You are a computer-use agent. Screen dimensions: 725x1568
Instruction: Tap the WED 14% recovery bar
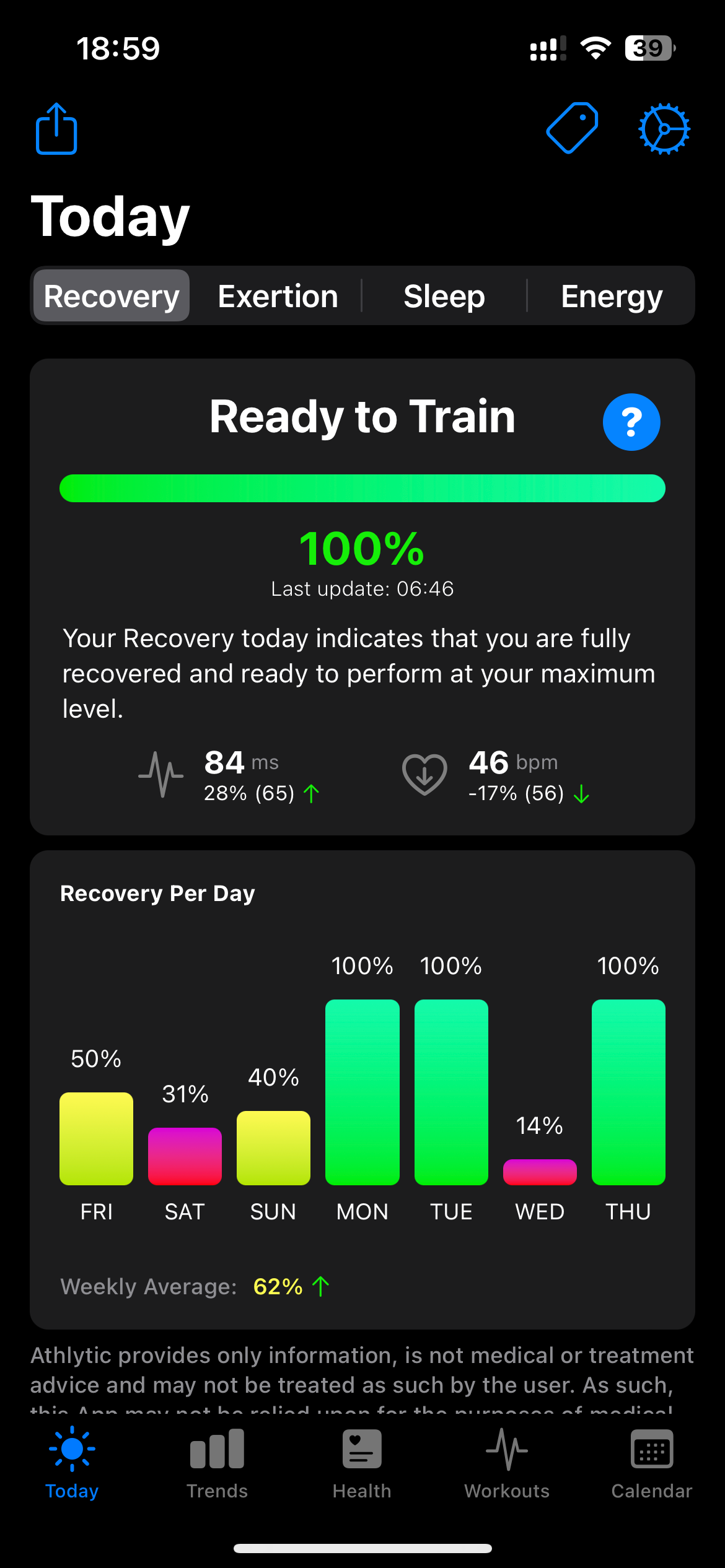pyautogui.click(x=540, y=1172)
